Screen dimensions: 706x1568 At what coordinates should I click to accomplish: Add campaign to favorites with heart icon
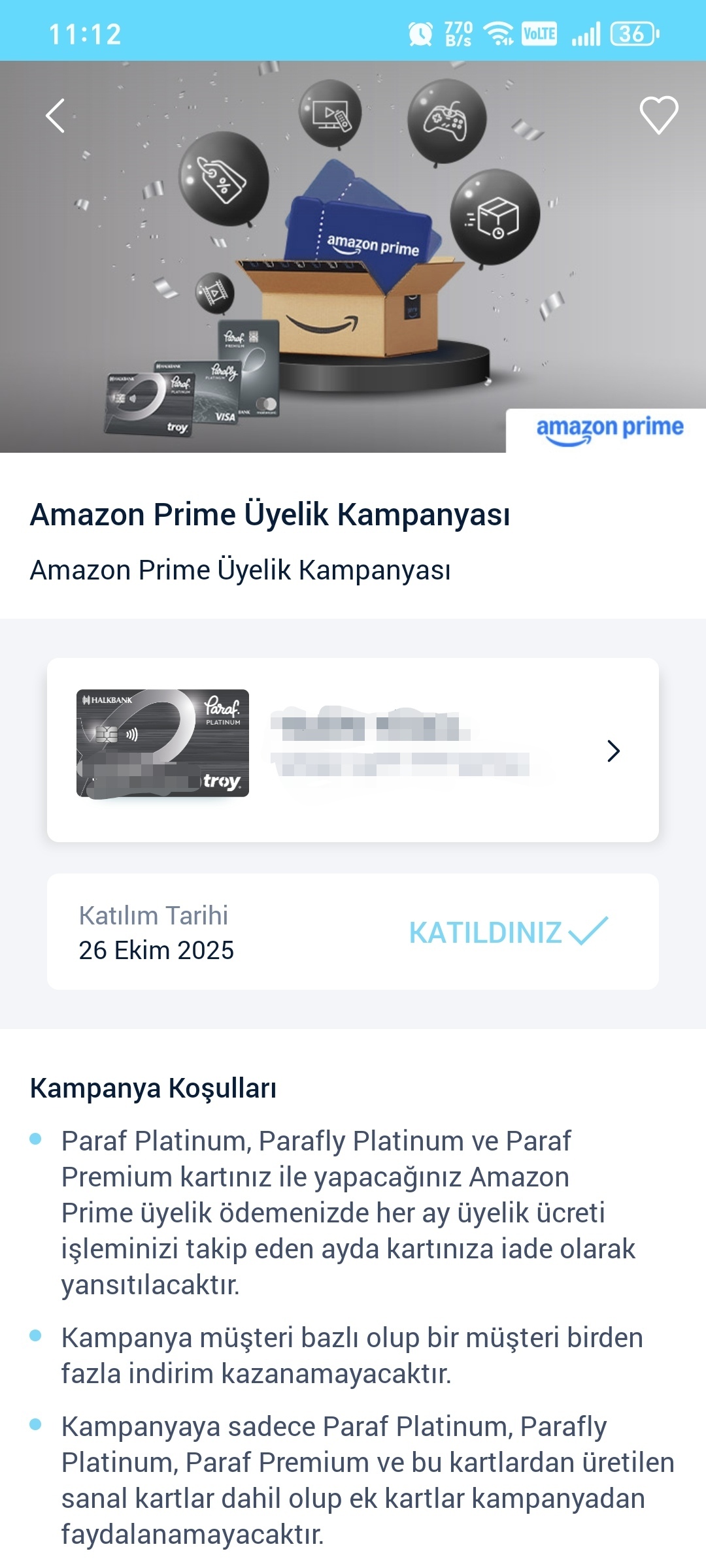point(658,116)
